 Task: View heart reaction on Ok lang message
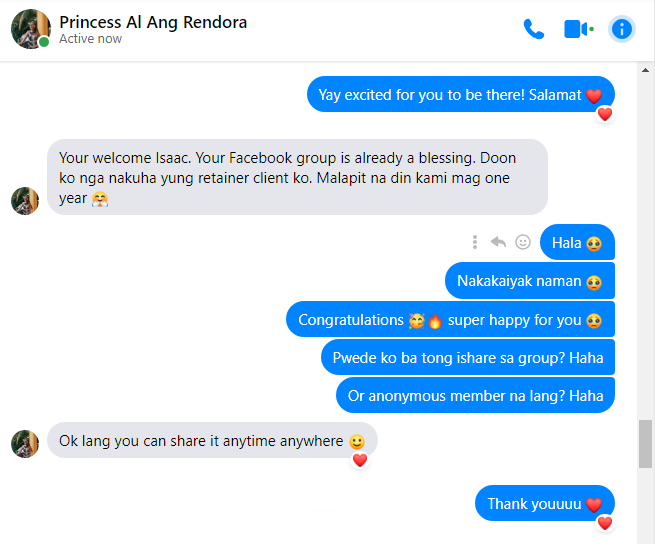360,459
